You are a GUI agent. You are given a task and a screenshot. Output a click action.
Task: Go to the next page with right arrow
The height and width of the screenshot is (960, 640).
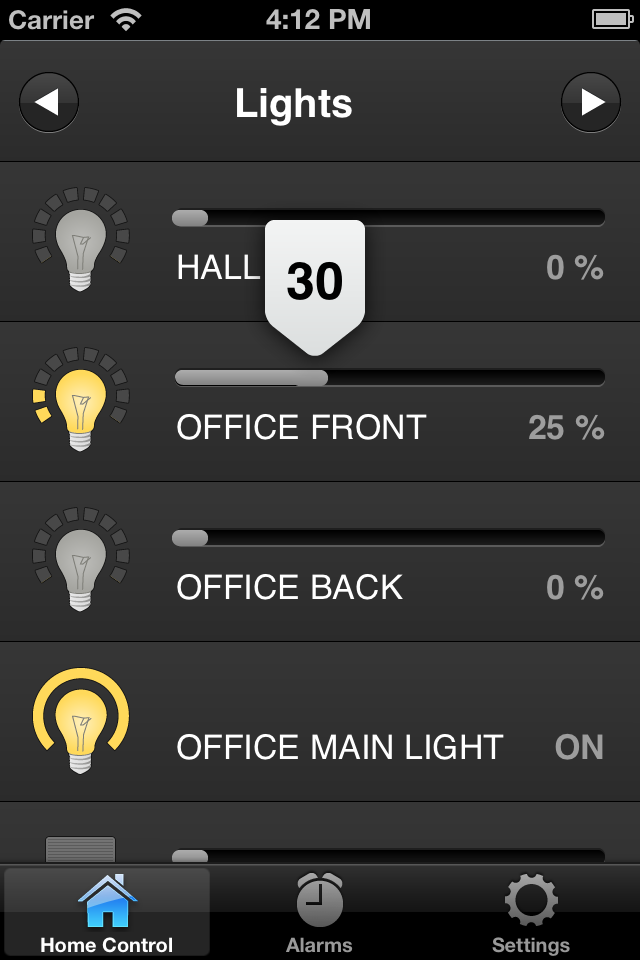[x=591, y=103]
